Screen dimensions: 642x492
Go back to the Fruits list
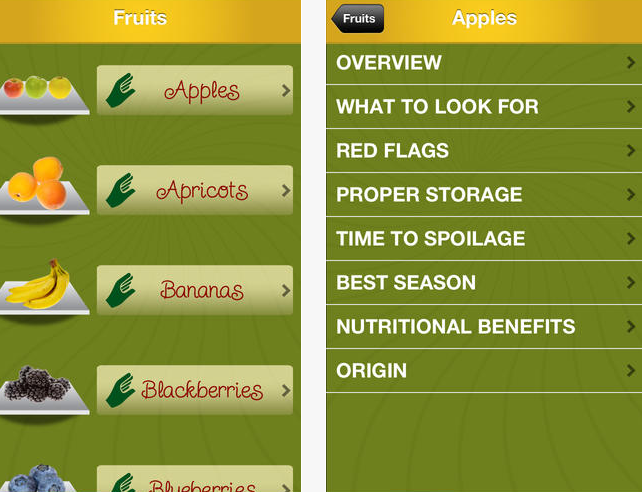(x=358, y=18)
